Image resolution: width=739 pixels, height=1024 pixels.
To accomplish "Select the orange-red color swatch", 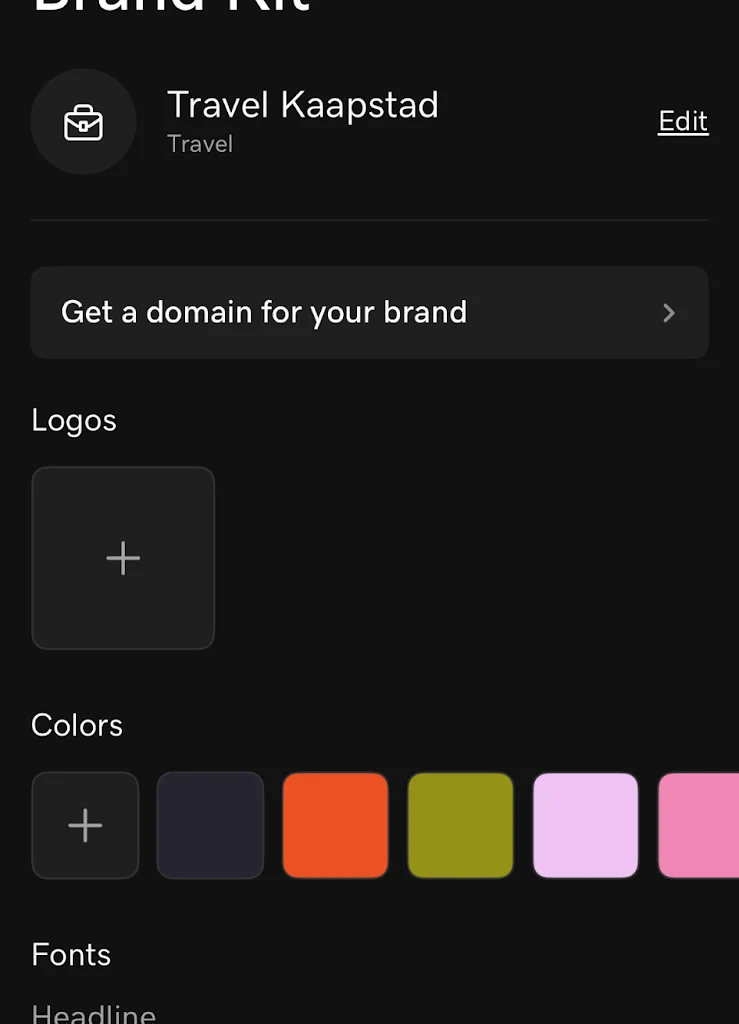I will point(335,825).
